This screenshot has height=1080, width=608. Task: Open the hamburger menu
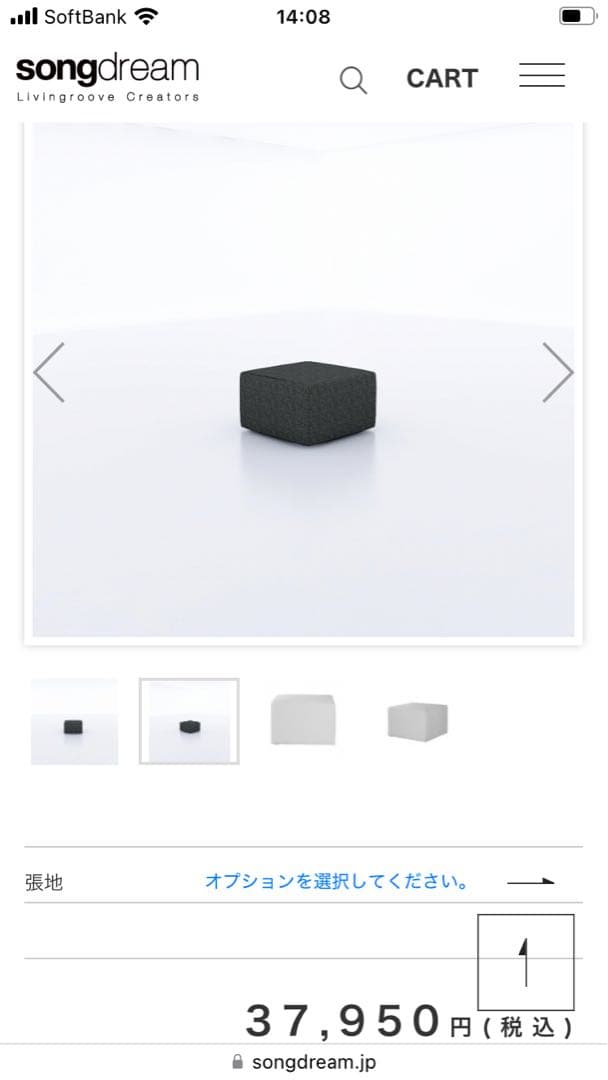coord(542,76)
